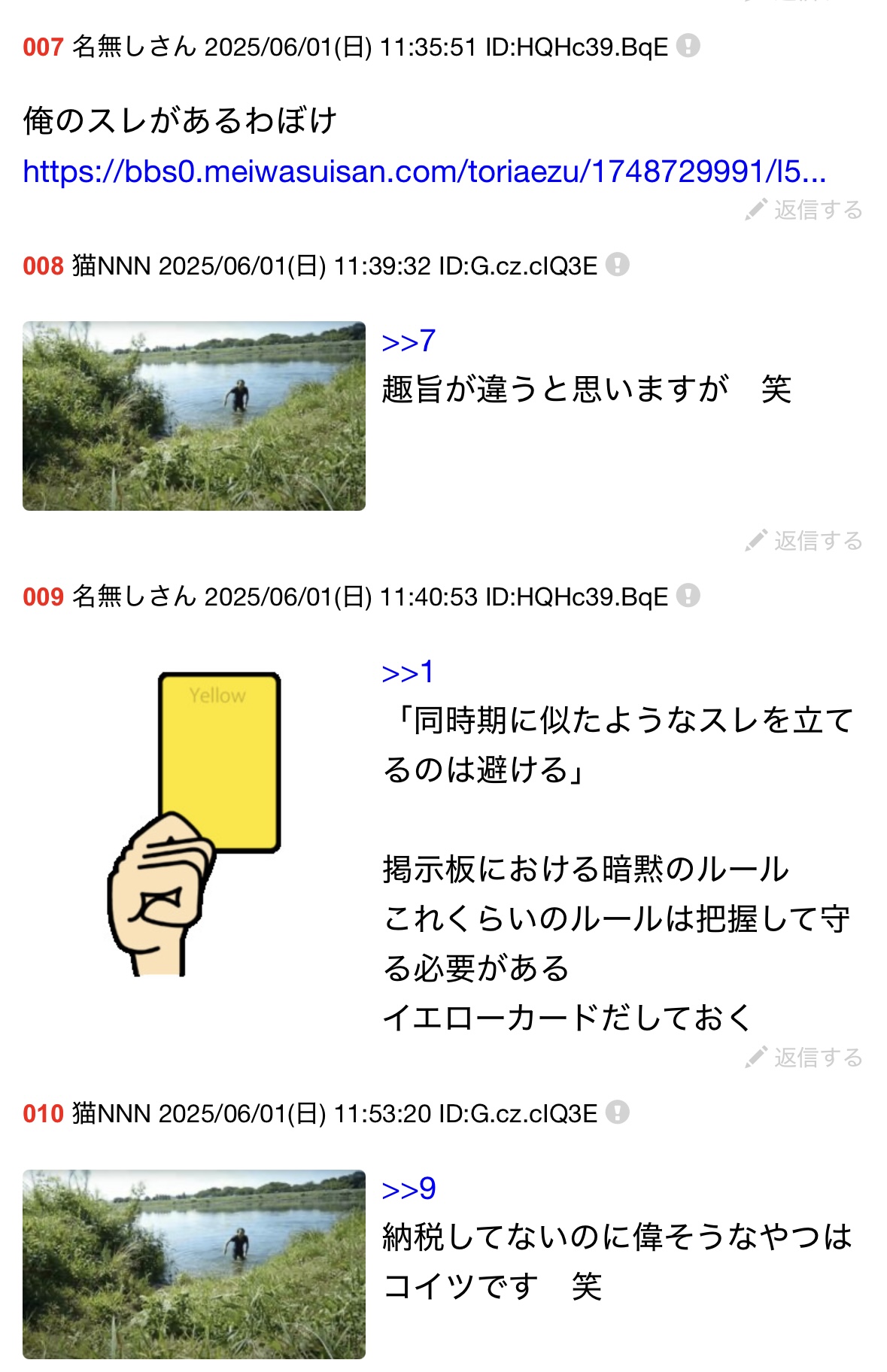Tap the report icon next to post 007
This screenshot has width=887, height=1372.
(x=688, y=46)
